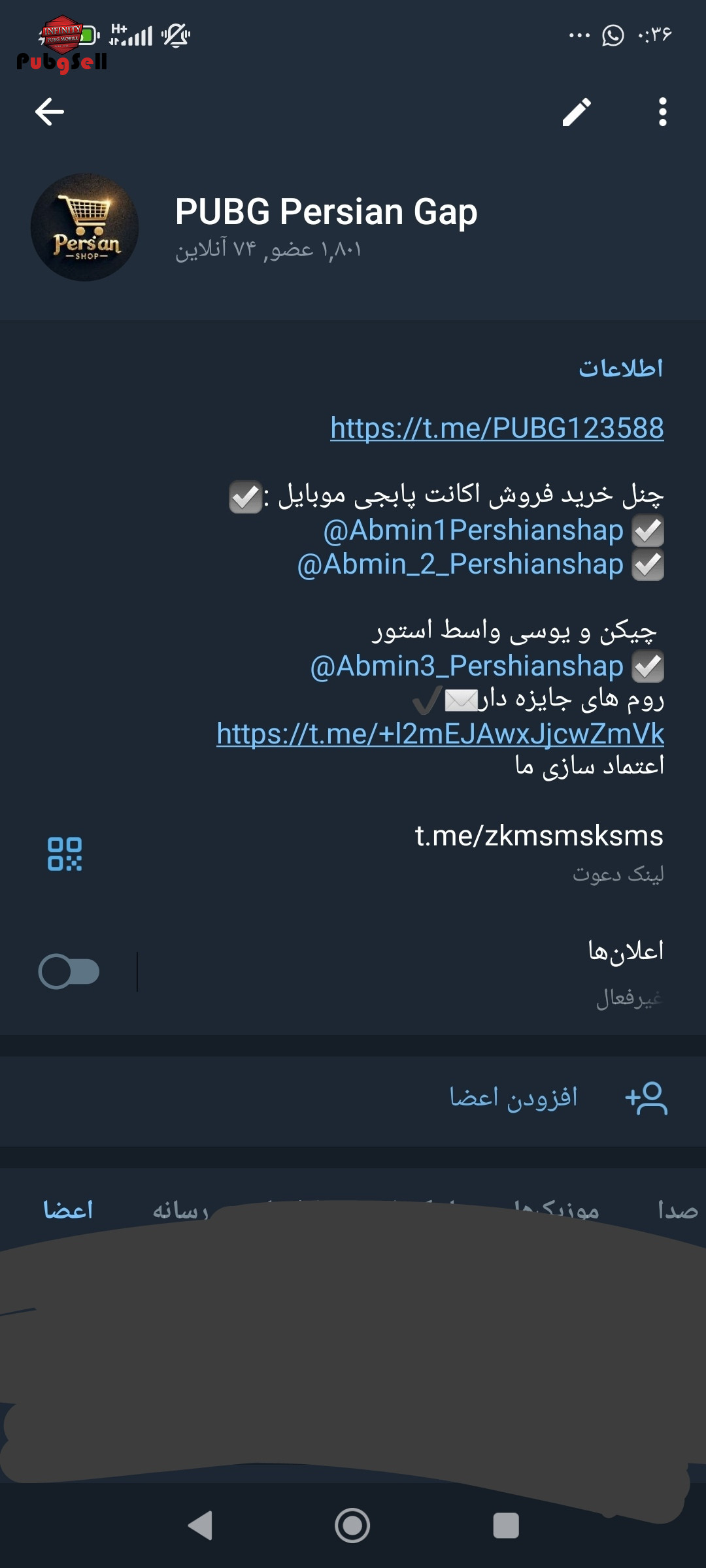Viewport: 706px width, 1568px height.
Task: Open the t.me/+l2mEJAwxJjcwZmVk invite link
Action: pos(440,734)
